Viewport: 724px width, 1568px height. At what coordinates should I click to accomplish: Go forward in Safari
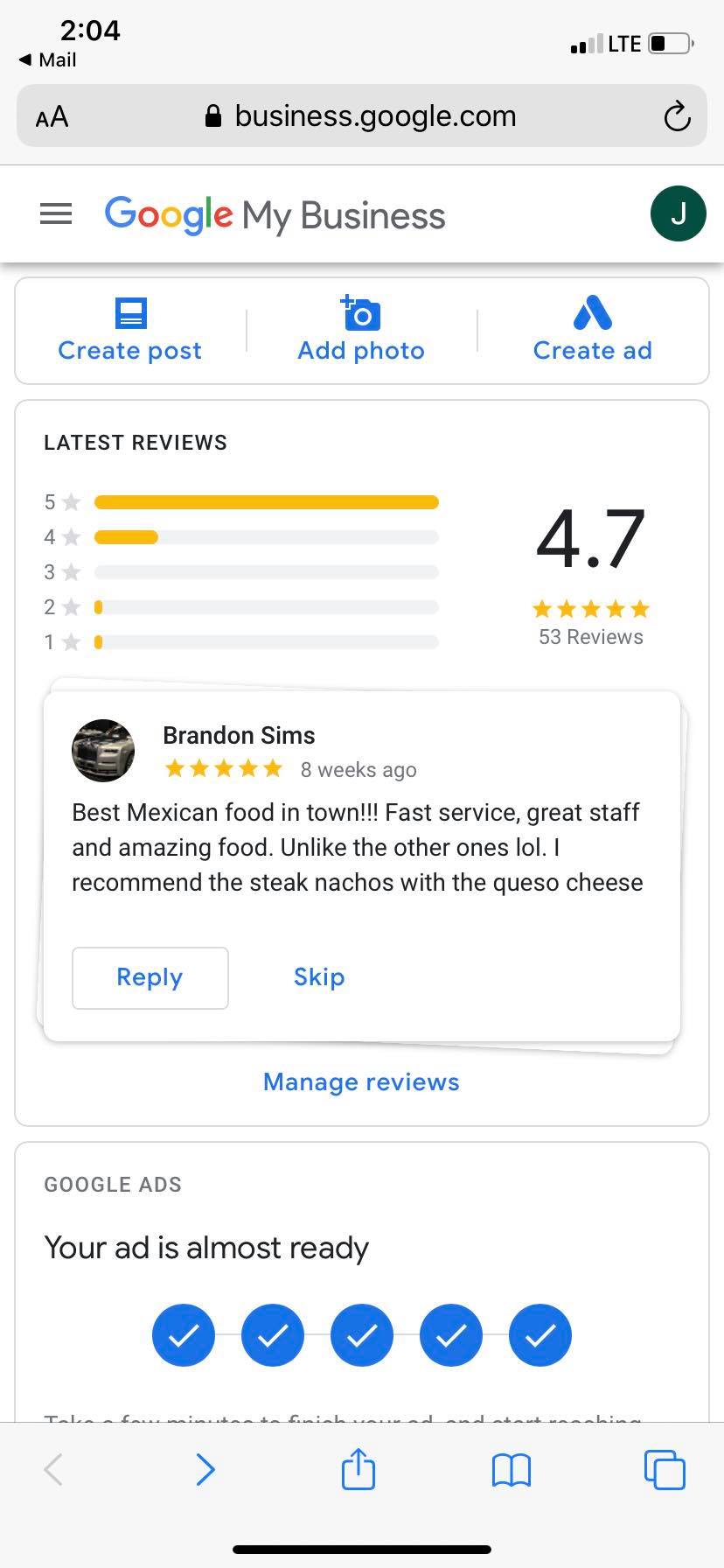(x=205, y=1469)
